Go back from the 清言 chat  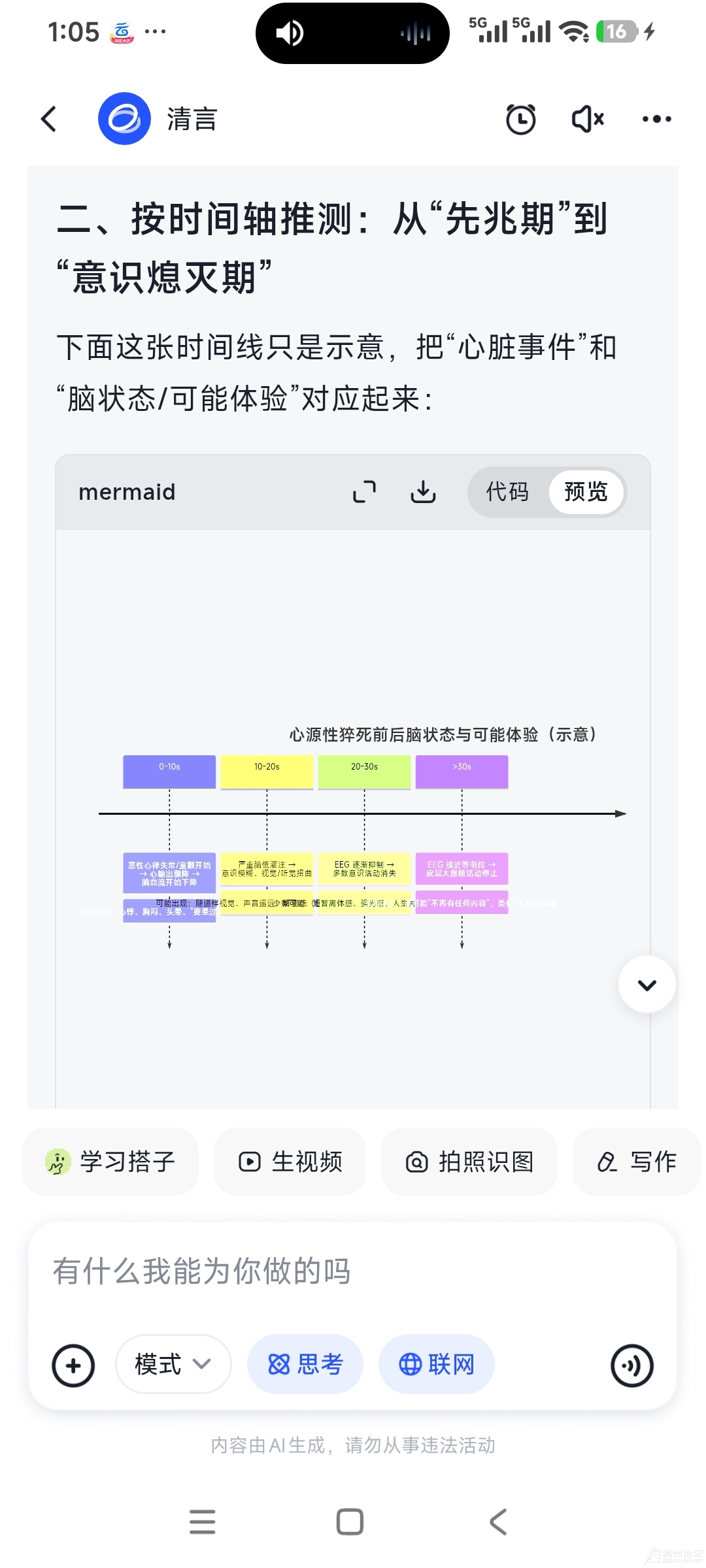coord(49,119)
